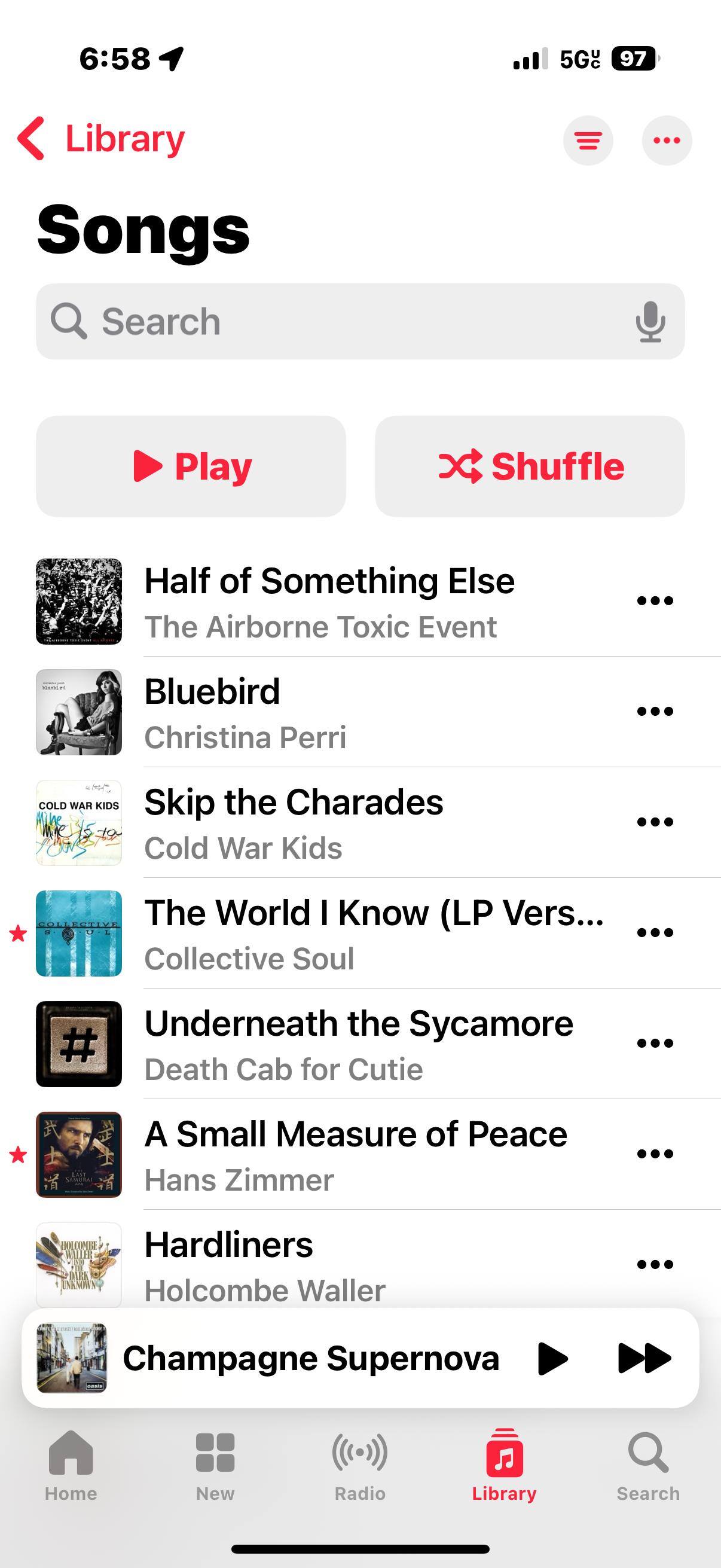This screenshot has height=1568, width=721.
Task: Resume Champagne Supernova in the mini player
Action: tap(552, 1359)
